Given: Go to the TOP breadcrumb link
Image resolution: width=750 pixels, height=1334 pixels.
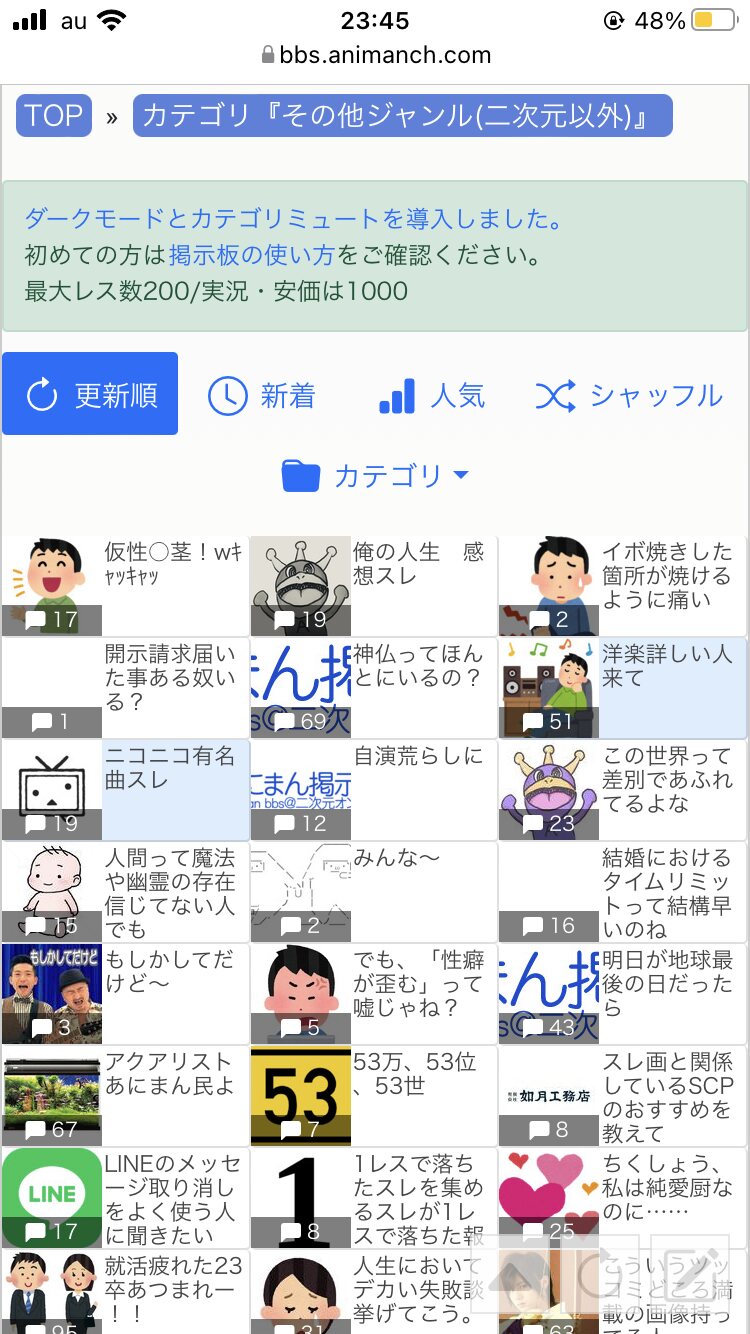Looking at the screenshot, I should [x=54, y=115].
